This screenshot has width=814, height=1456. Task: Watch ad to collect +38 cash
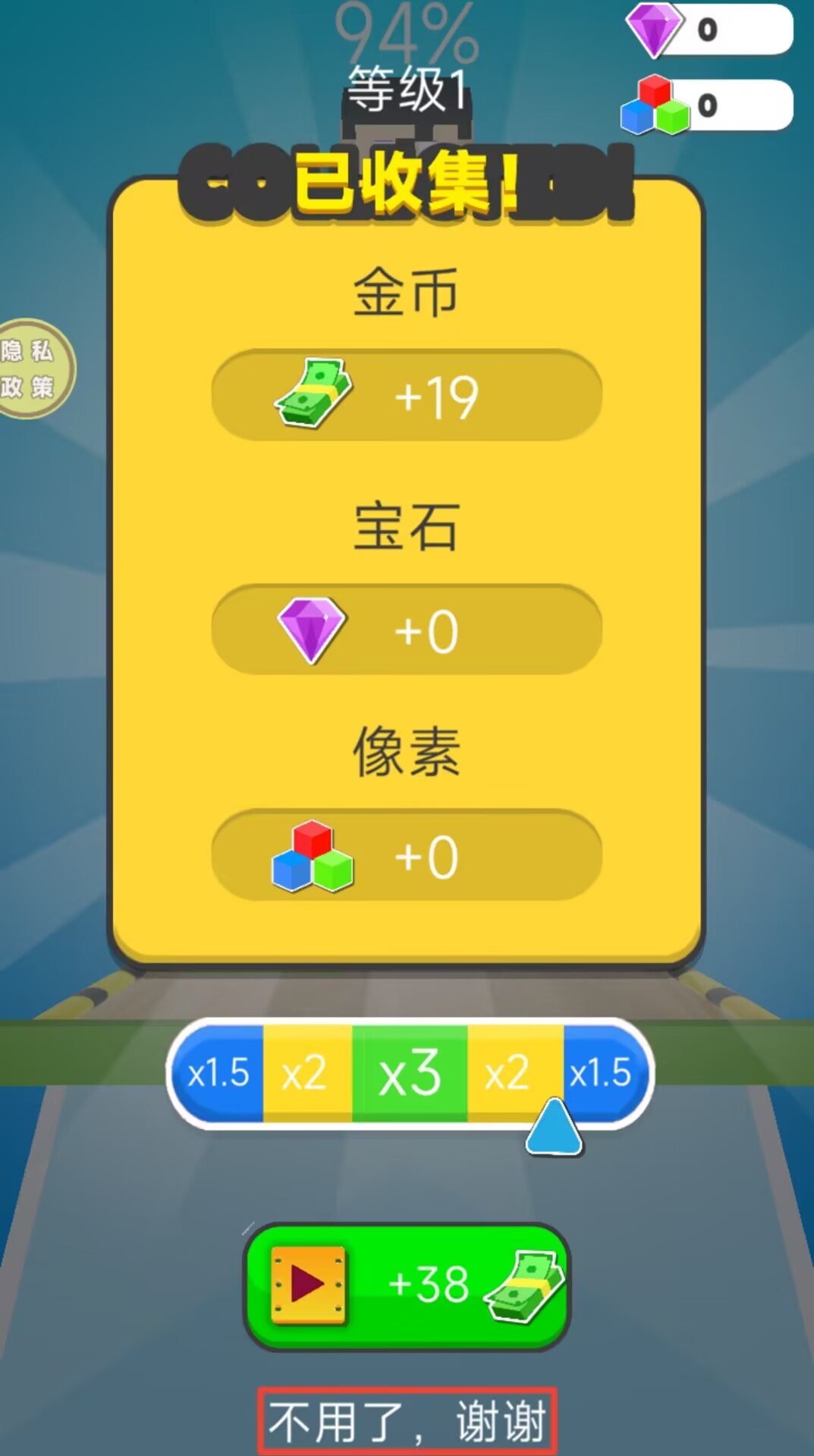407,1286
